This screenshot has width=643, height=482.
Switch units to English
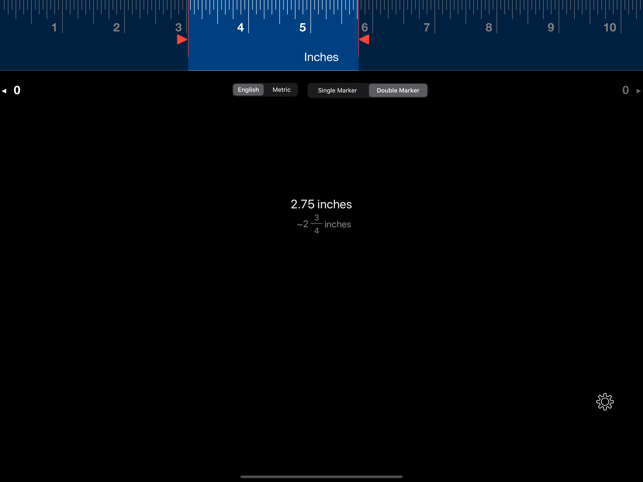pos(248,90)
